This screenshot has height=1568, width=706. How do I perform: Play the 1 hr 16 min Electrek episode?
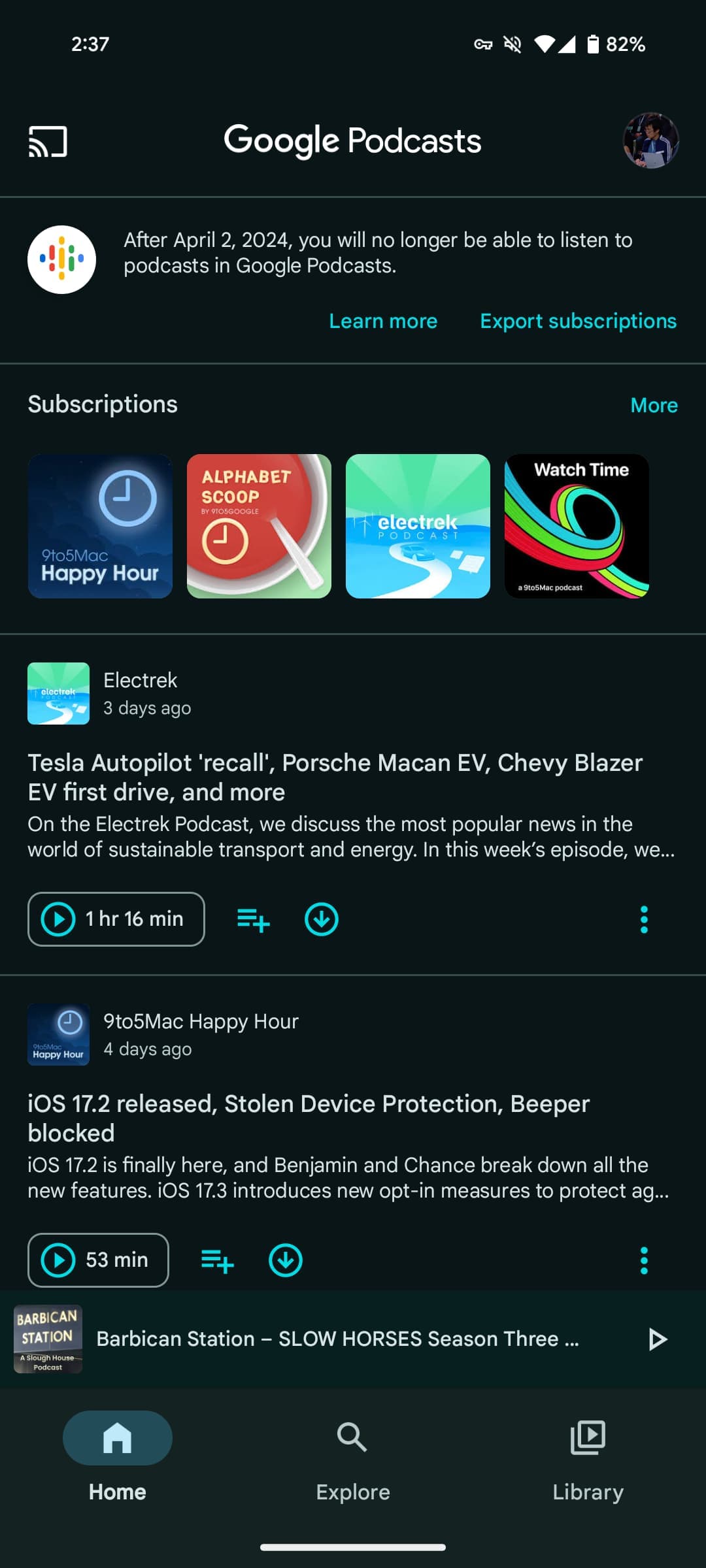(116, 919)
